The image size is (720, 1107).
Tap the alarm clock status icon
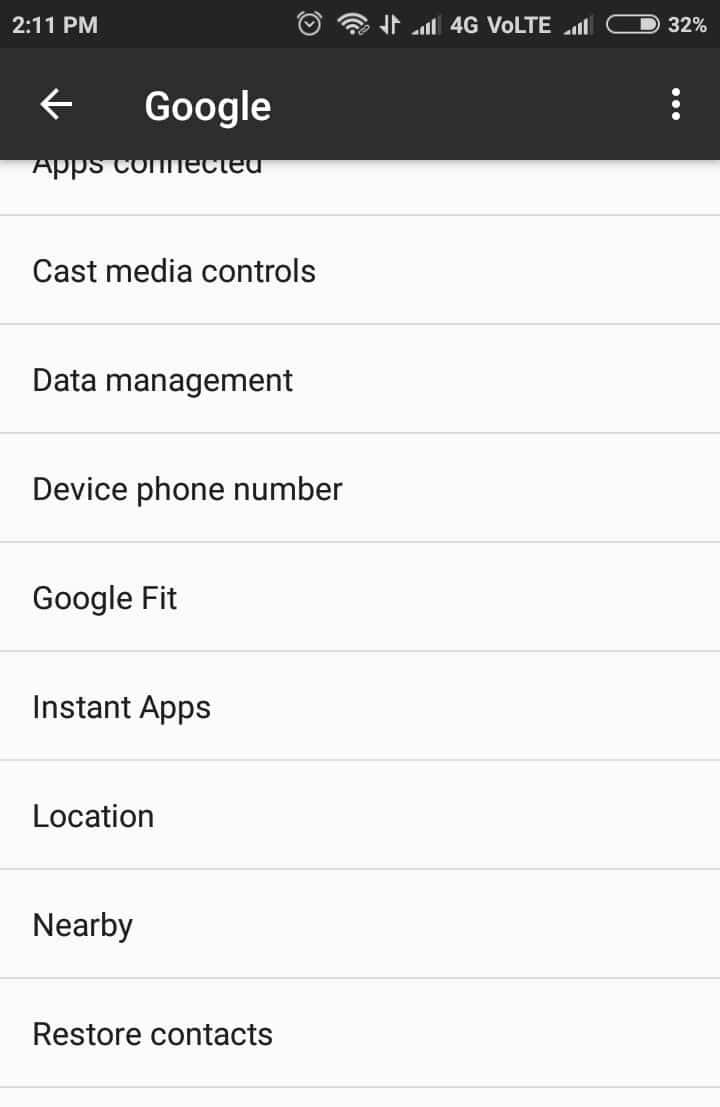click(x=310, y=22)
